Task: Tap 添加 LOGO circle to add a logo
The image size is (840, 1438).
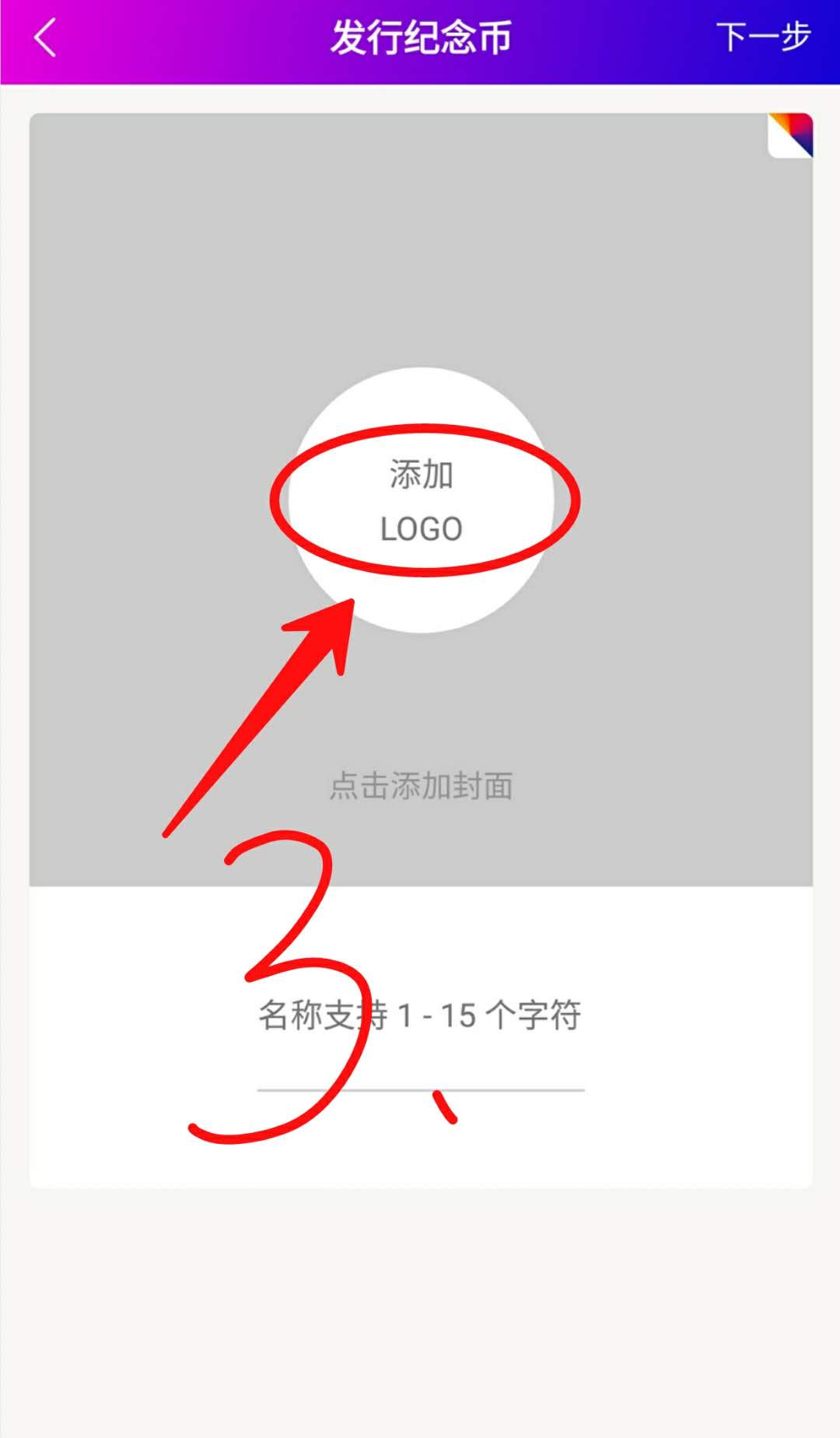Action: pos(422,500)
